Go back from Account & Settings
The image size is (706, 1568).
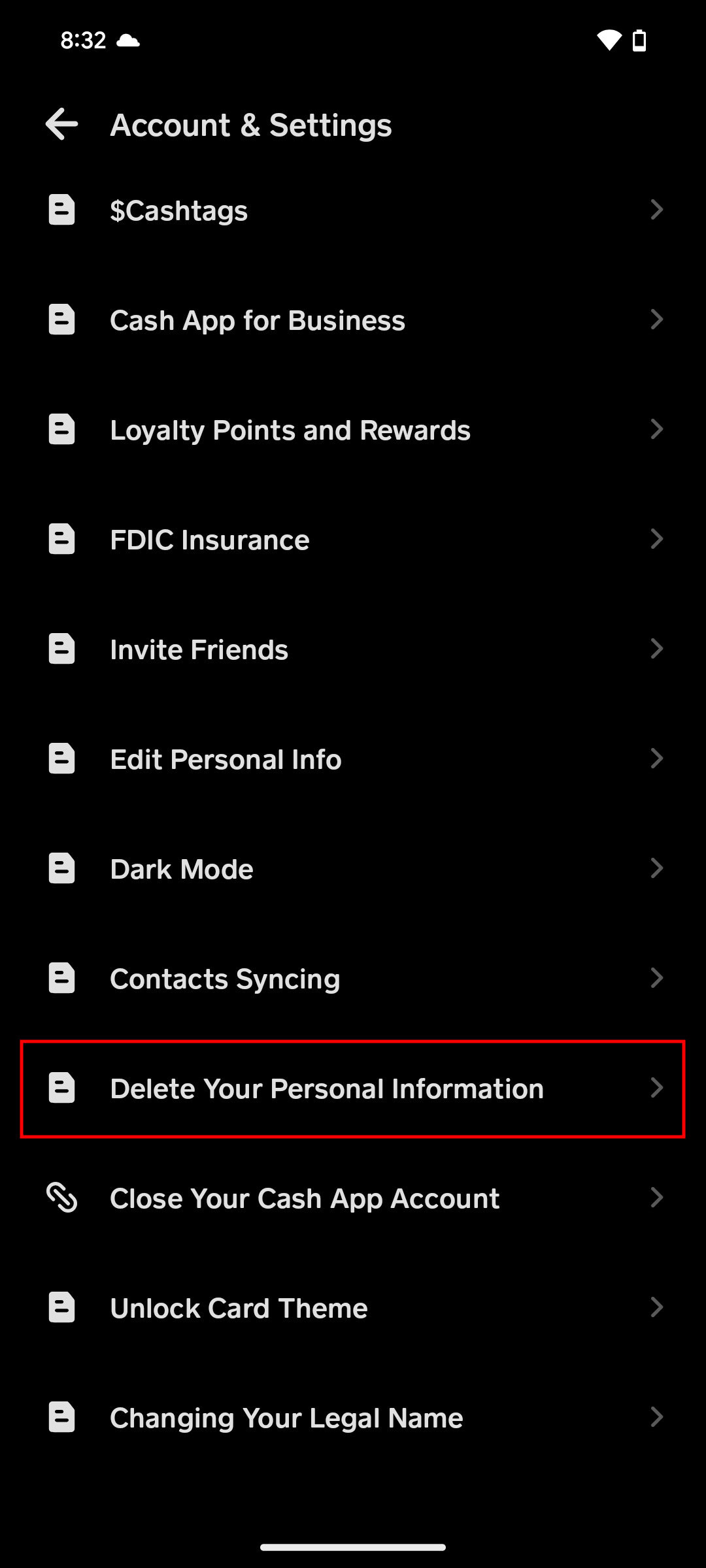62,124
